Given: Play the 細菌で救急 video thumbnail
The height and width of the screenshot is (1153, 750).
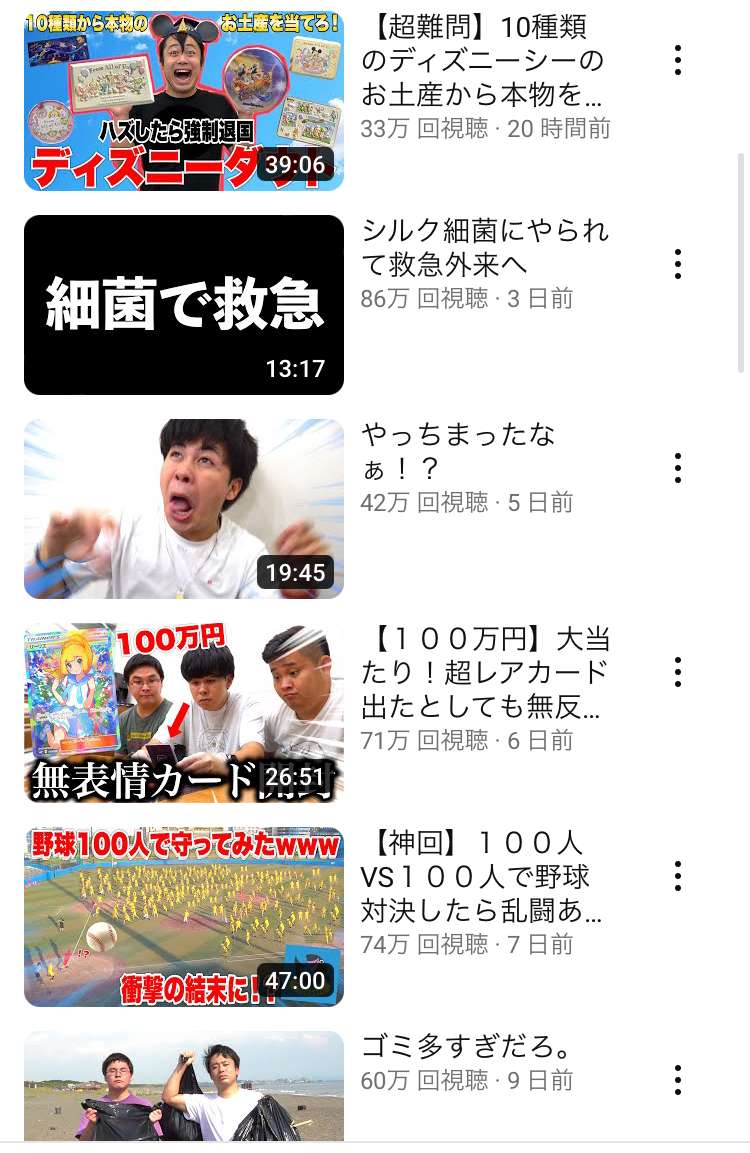Looking at the screenshot, I should coord(184,305).
